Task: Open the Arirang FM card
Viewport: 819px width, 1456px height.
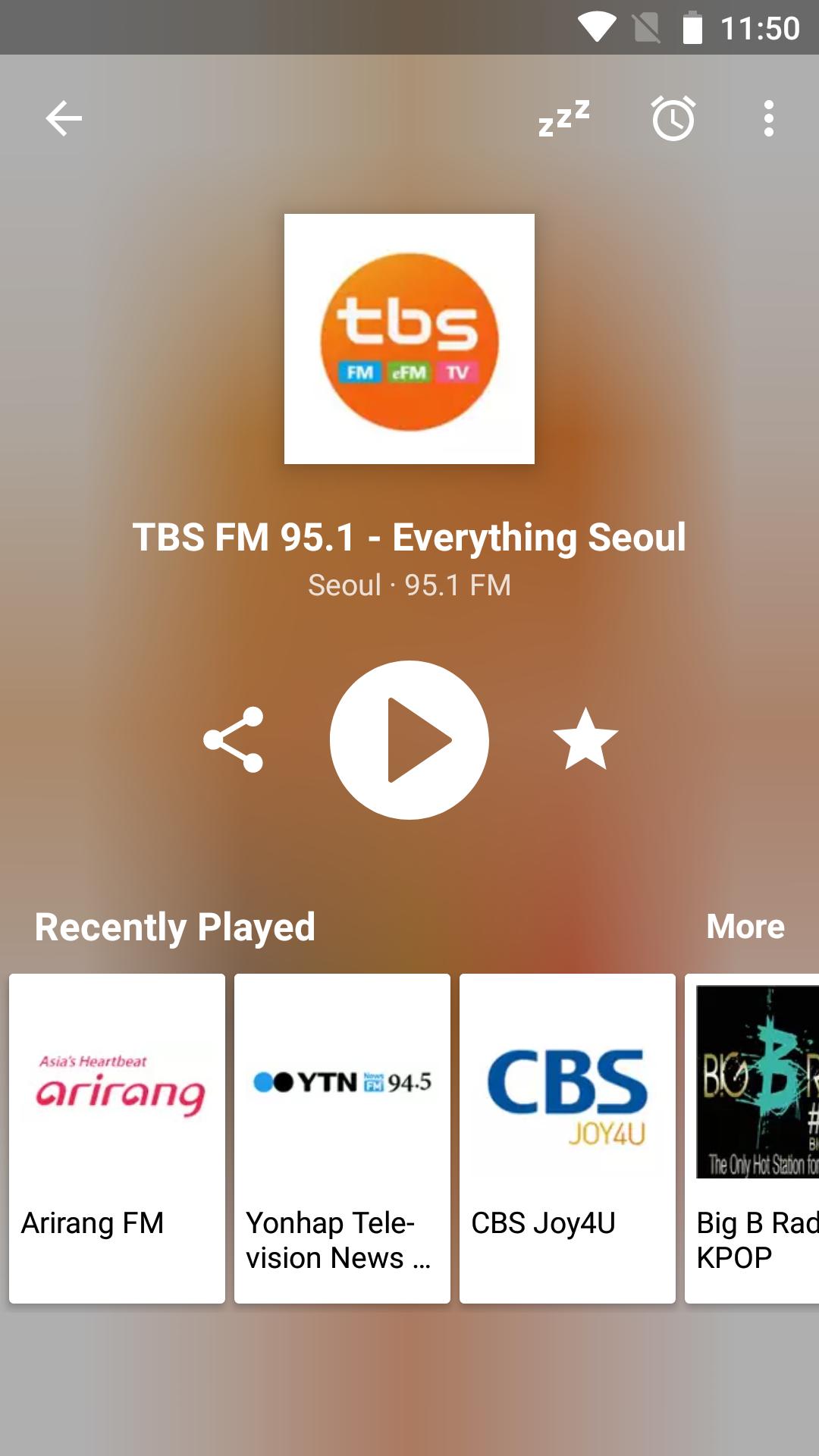Action: [x=117, y=1137]
